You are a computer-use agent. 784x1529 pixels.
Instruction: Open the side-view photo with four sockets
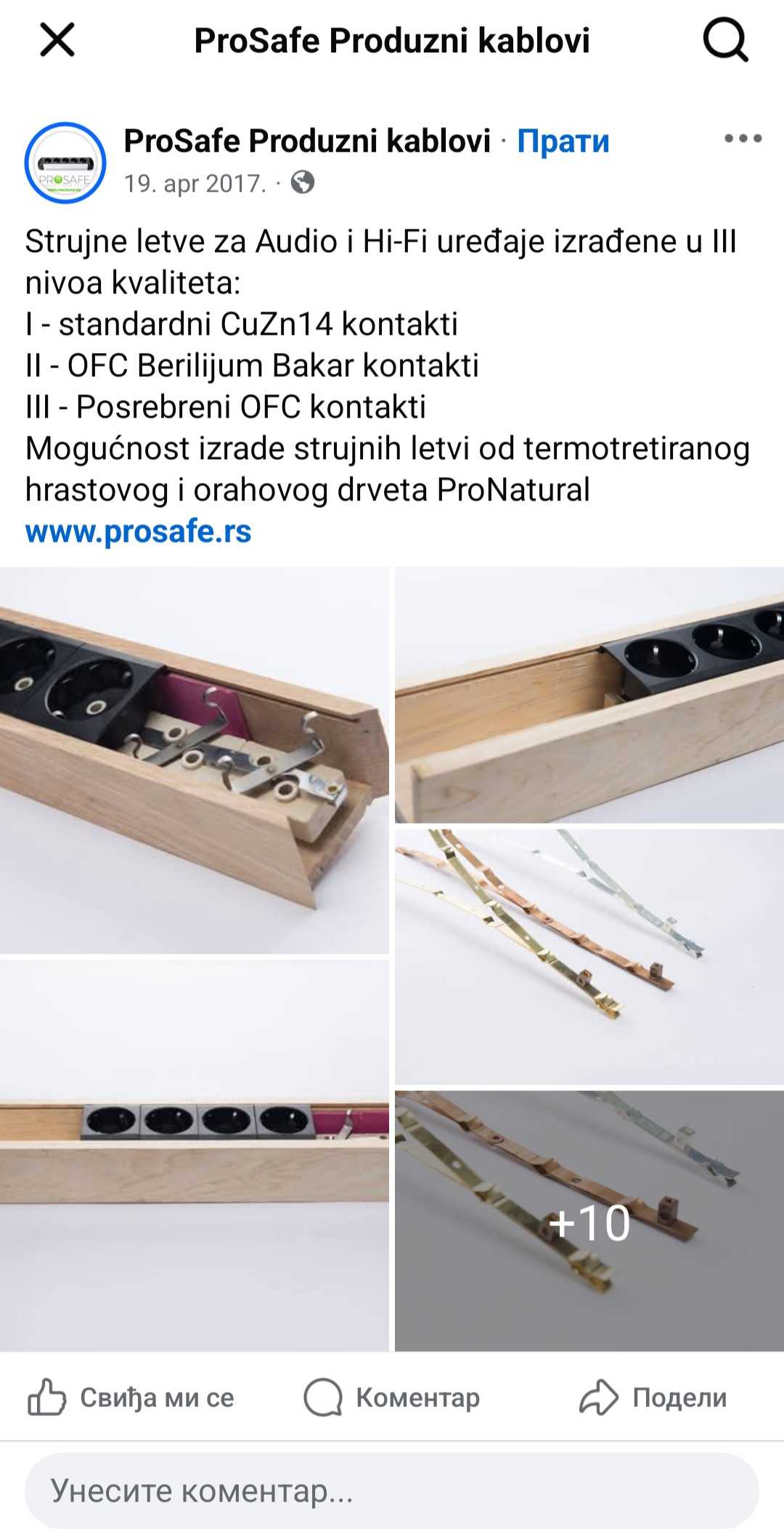(x=195, y=1155)
